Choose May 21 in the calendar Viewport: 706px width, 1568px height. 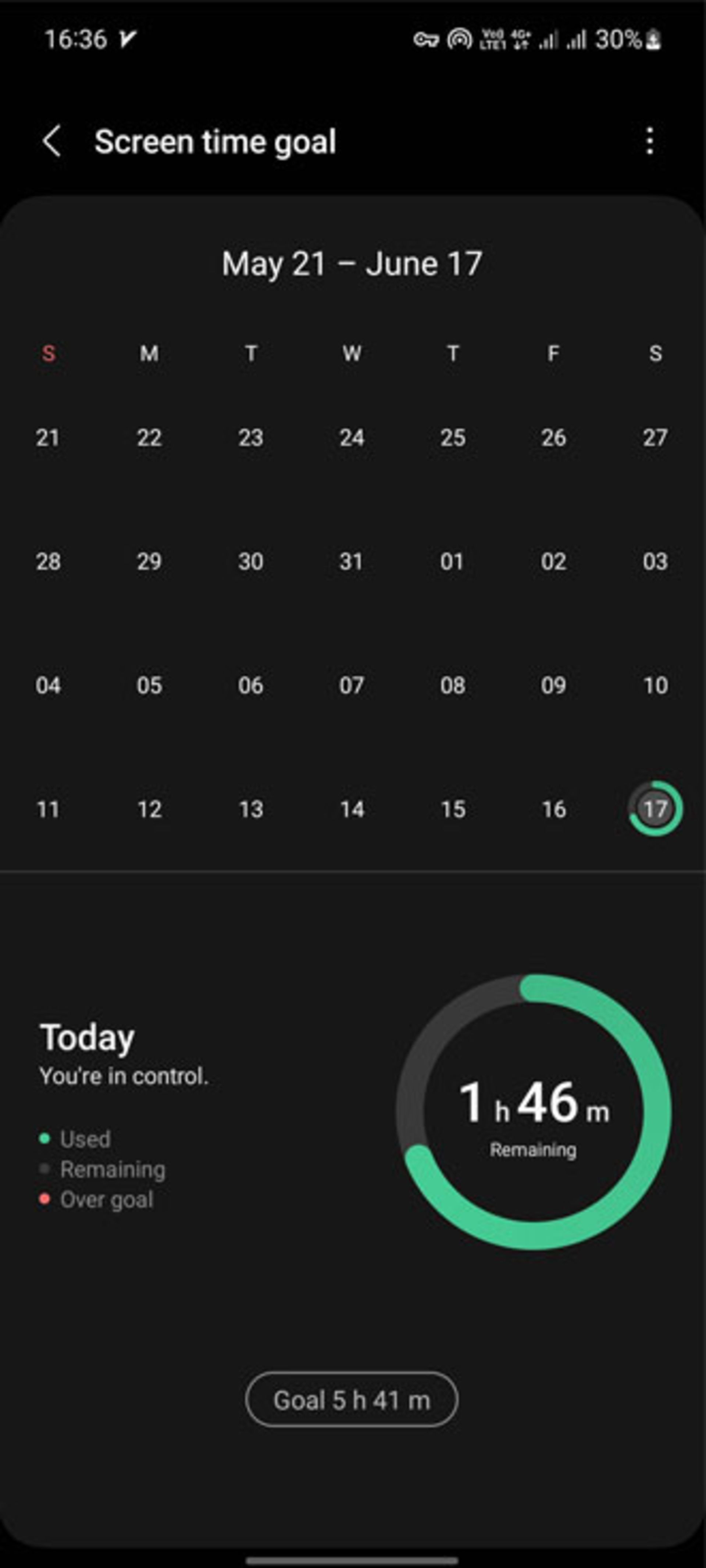tap(47, 438)
